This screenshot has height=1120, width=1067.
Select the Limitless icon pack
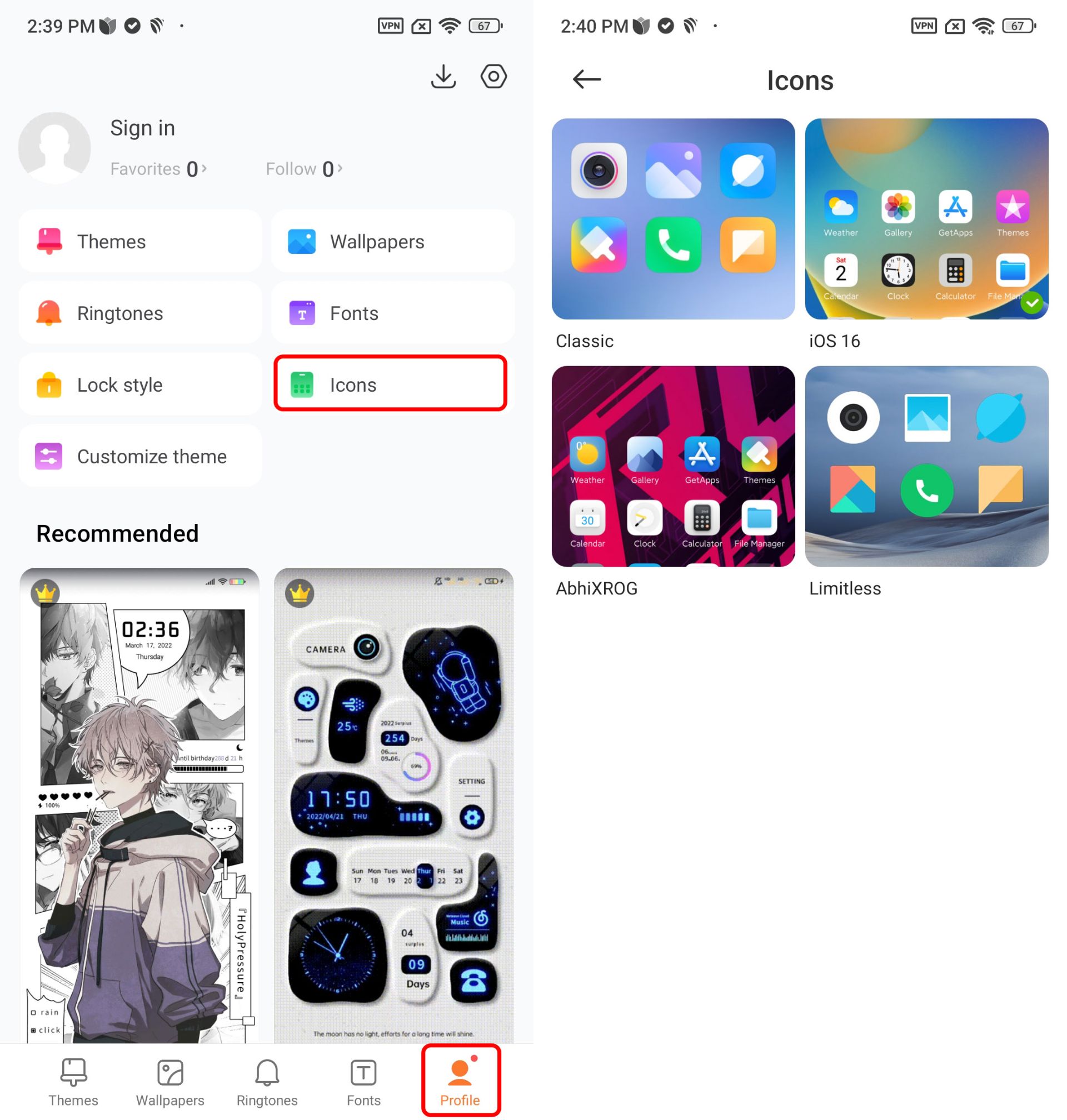pyautogui.click(x=926, y=466)
